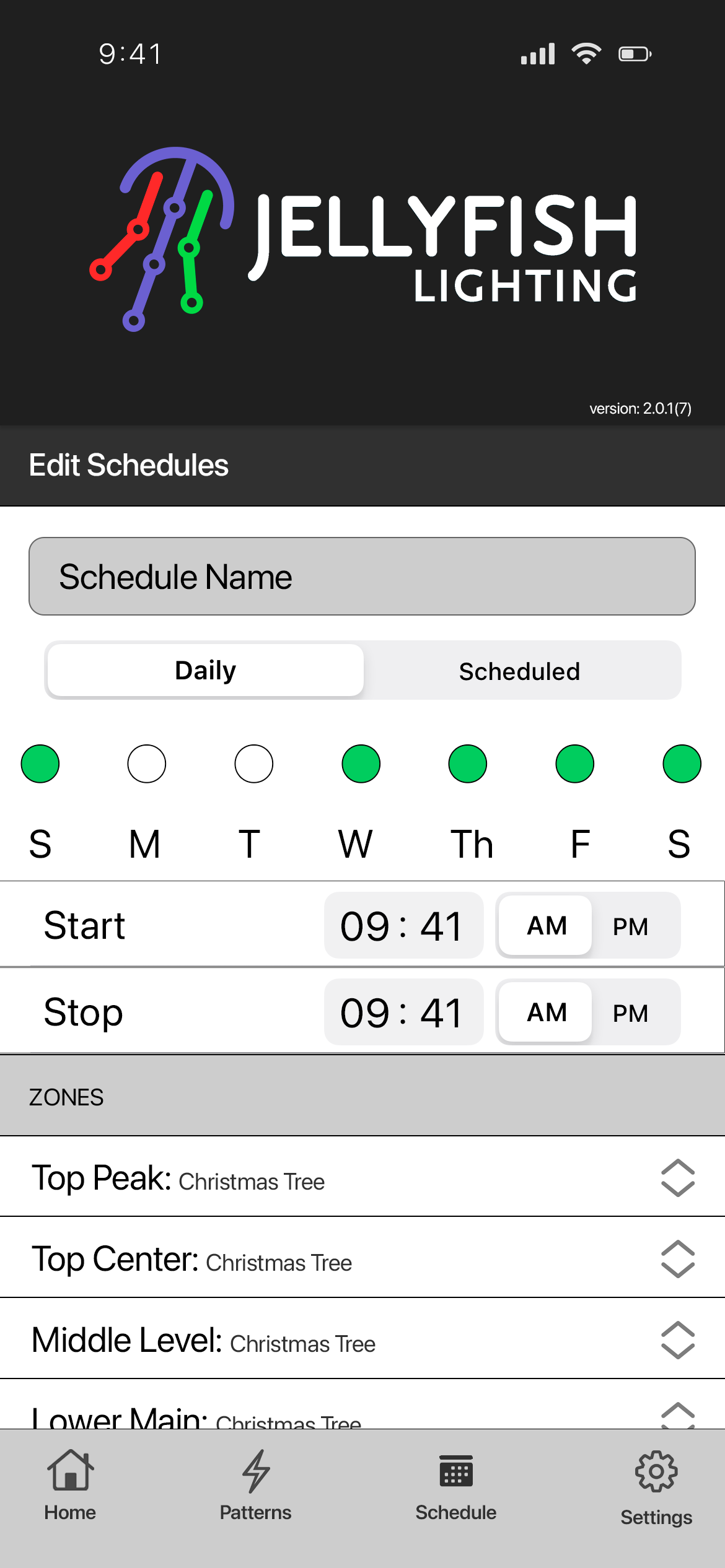Open the Settings tab
The image size is (725, 1568).
[656, 1486]
